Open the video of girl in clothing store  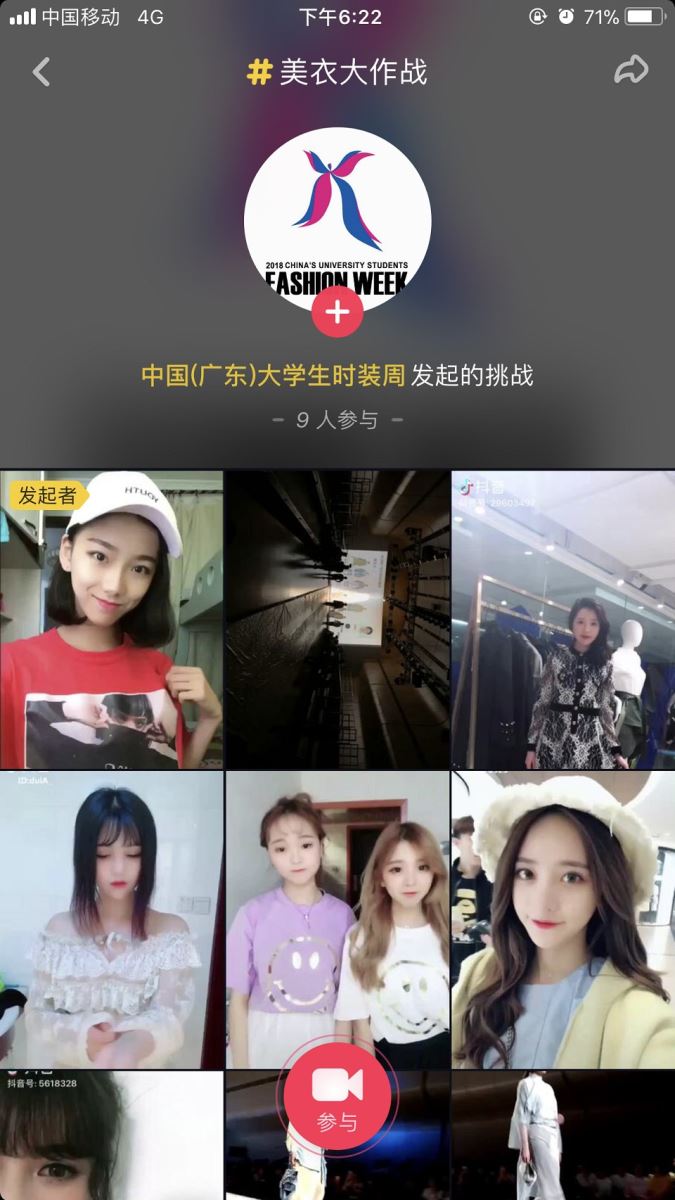pos(563,620)
